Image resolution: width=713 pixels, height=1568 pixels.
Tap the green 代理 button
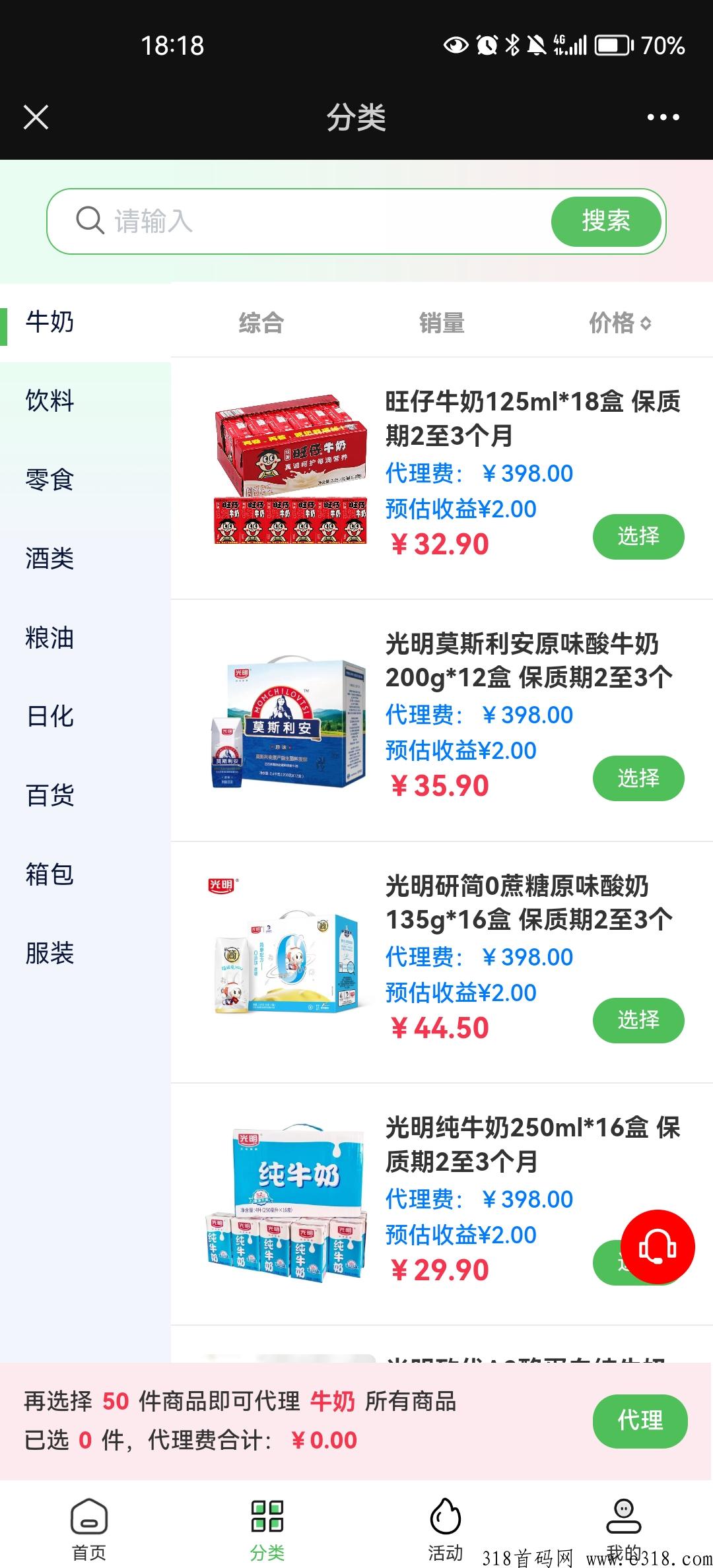tap(639, 1420)
